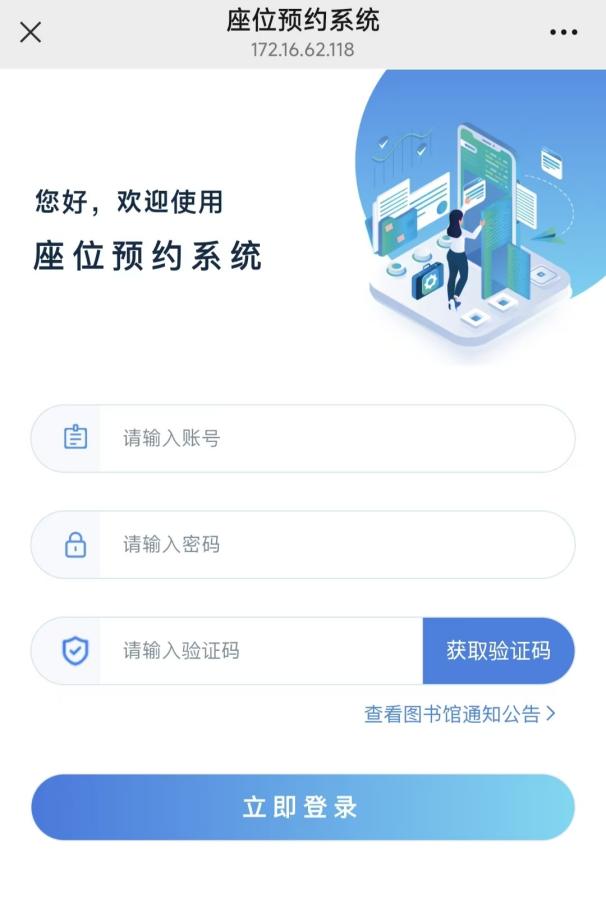The image size is (606, 897).
Task: Log in with the 立即登录 button
Action: (x=302, y=807)
